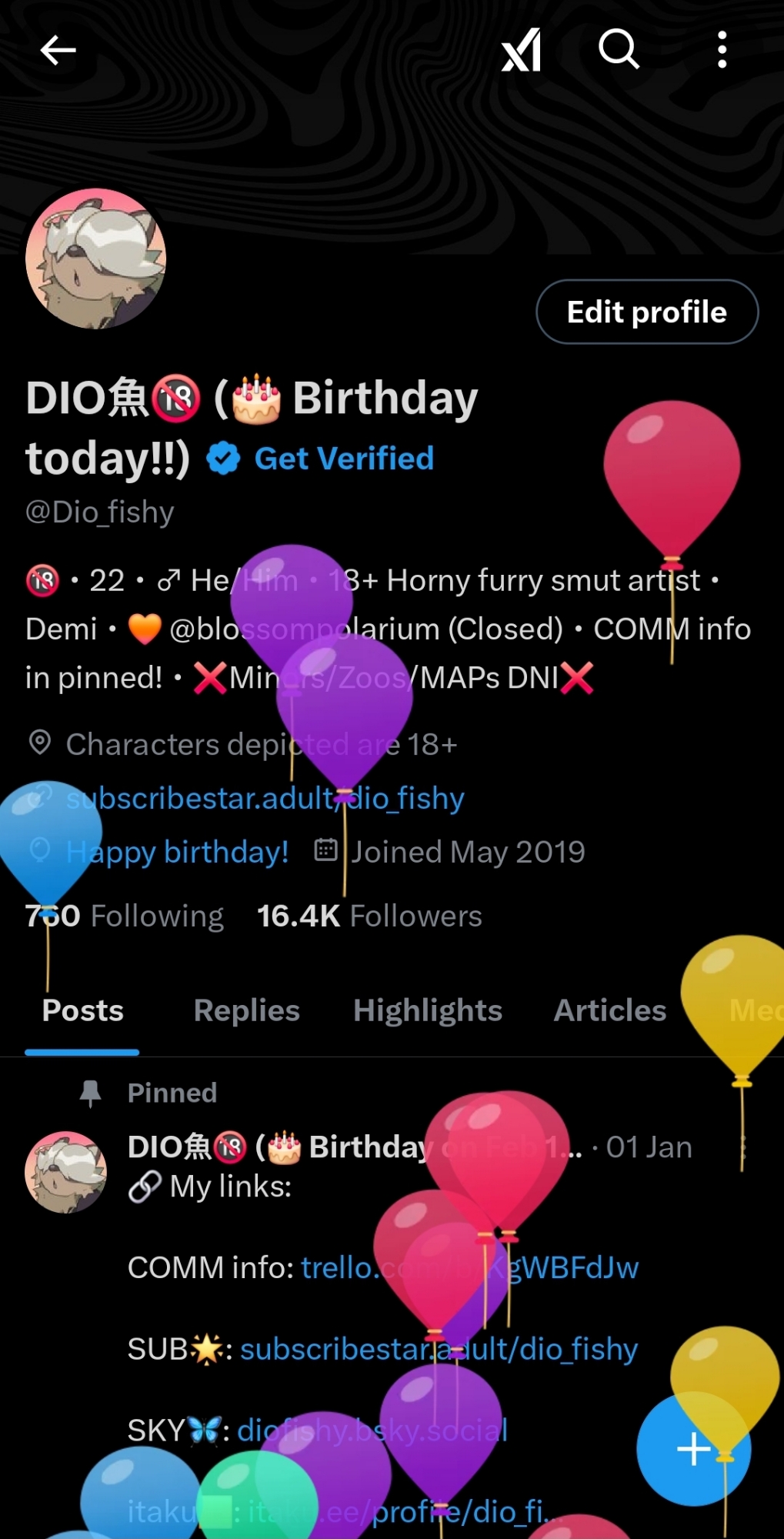Open the bsky.social SKY link
Screen dimensions: 784x1539
372,1431
